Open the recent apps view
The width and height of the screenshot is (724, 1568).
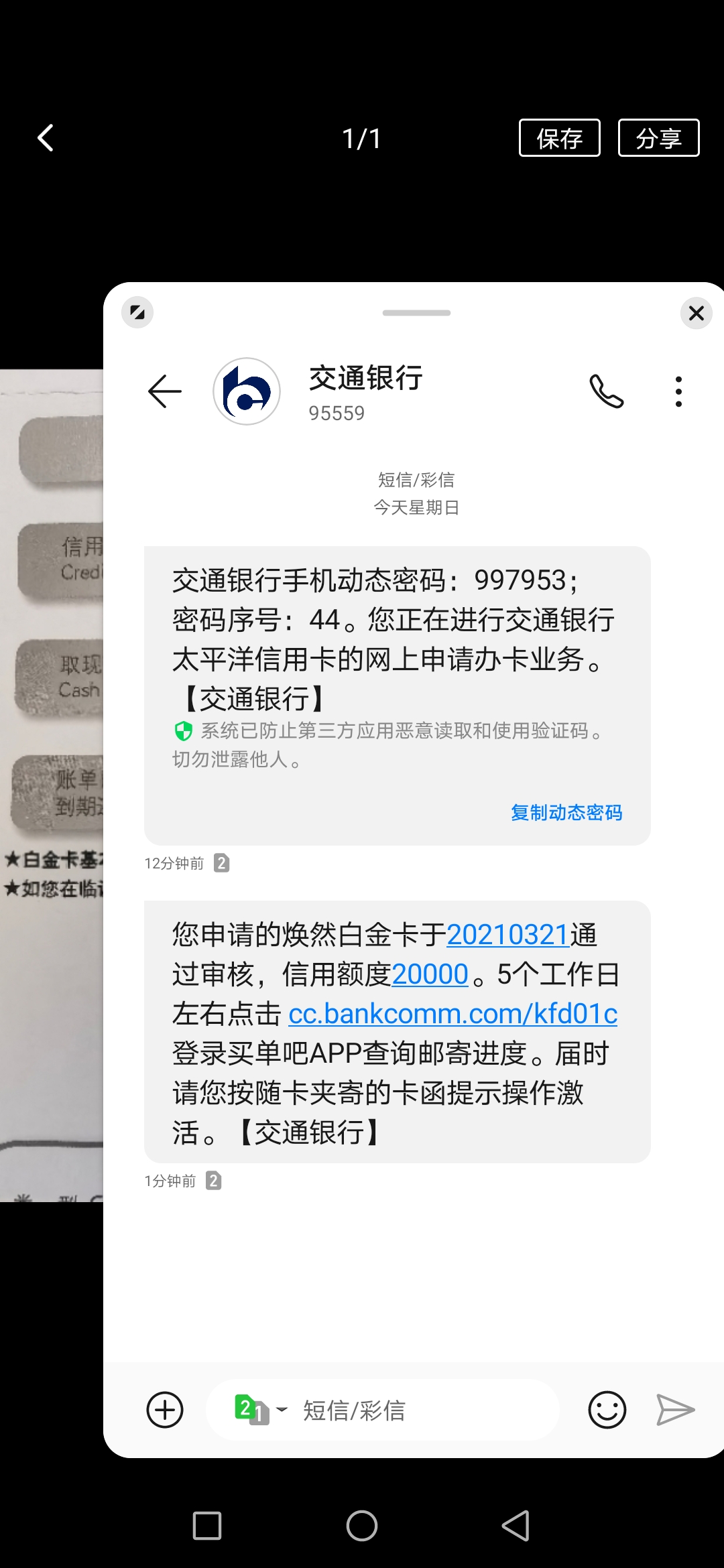tap(207, 1526)
